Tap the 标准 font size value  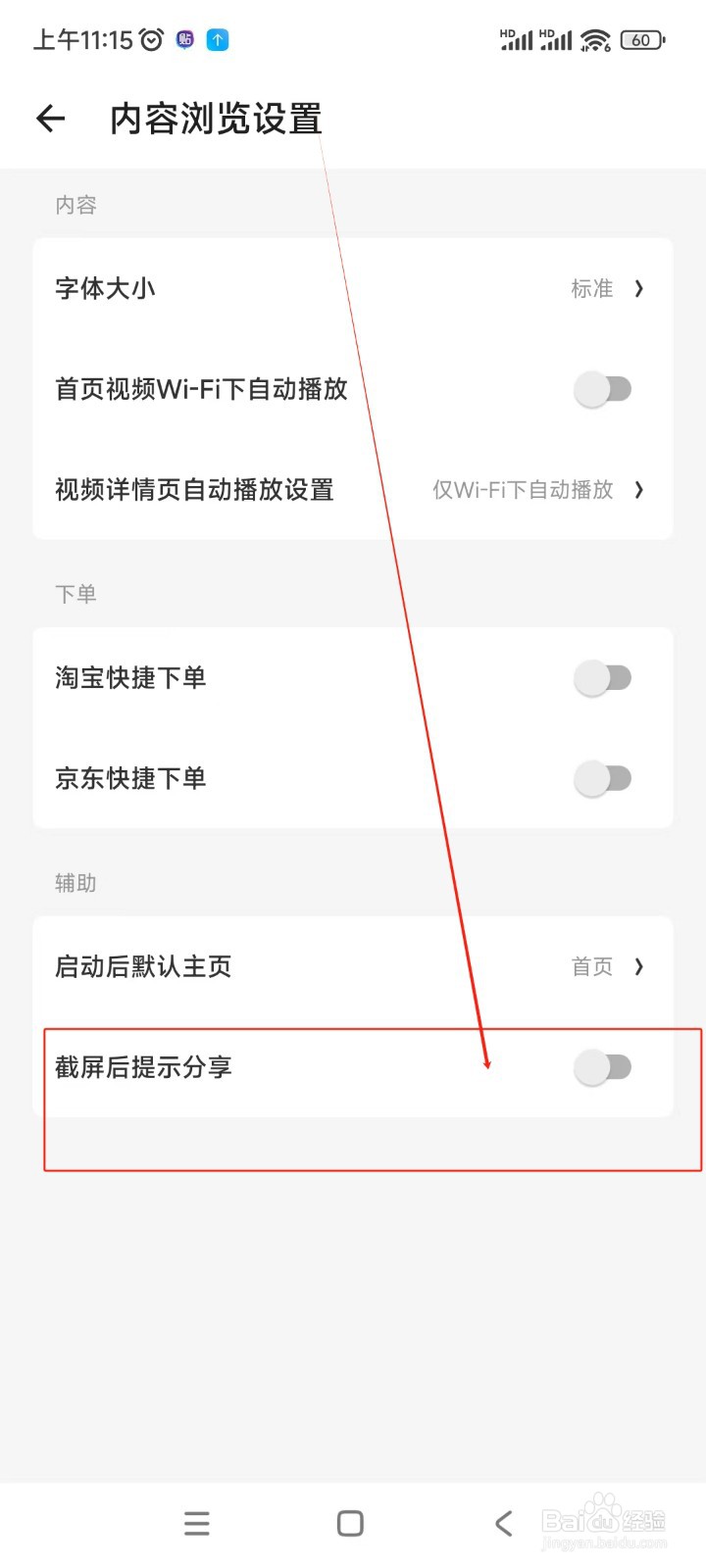pos(591,288)
